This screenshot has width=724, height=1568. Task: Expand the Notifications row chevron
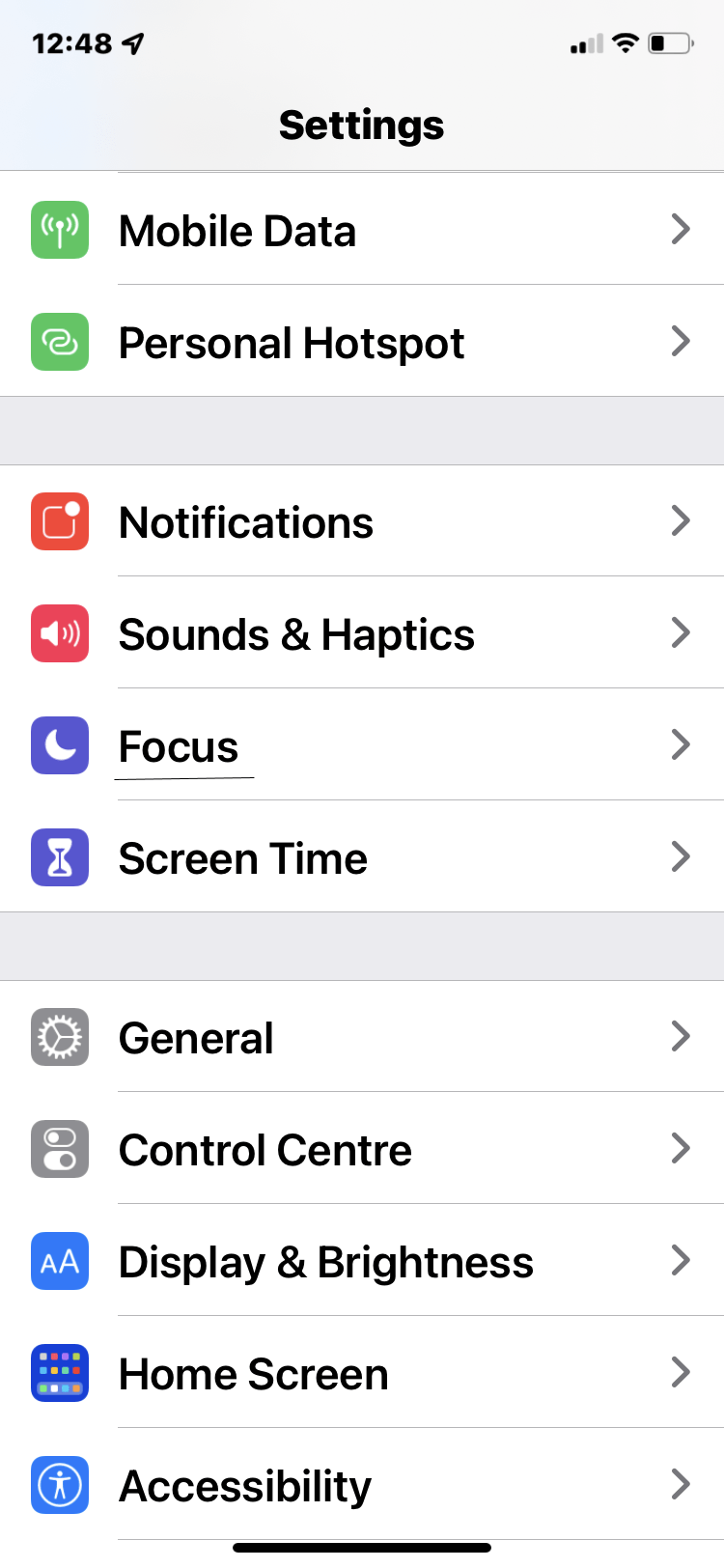[682, 521]
